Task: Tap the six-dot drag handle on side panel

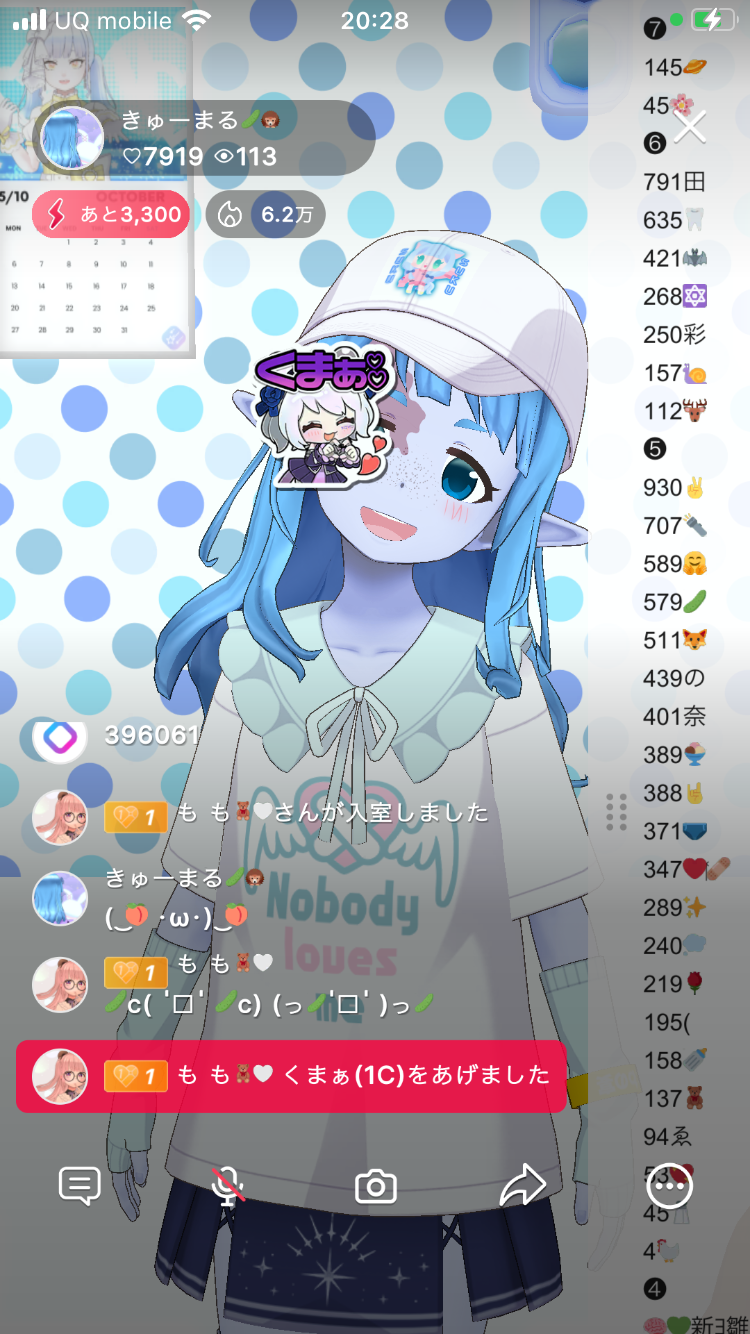Action: coord(617,812)
